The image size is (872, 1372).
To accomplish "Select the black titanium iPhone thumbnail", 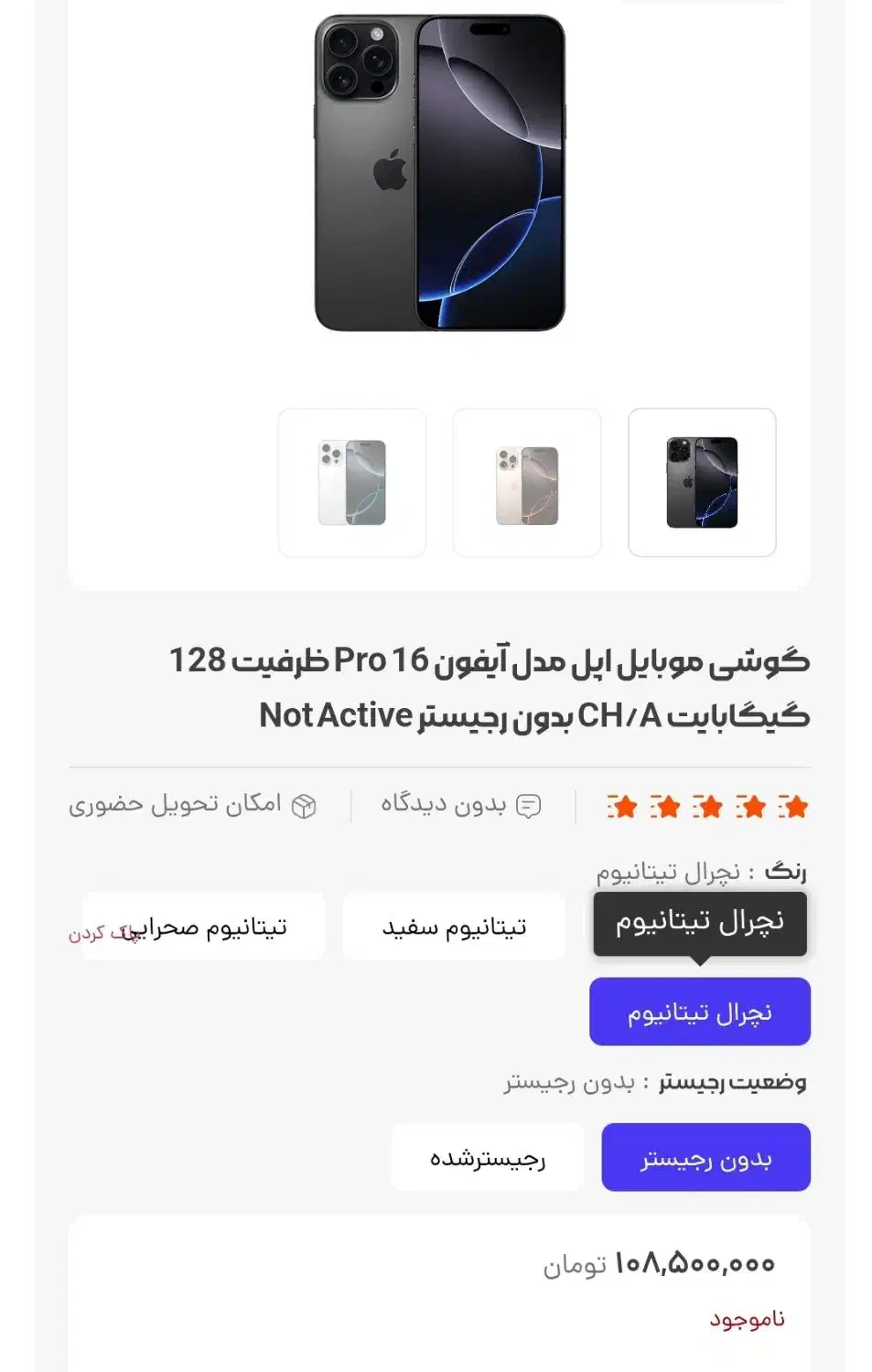I will [x=701, y=482].
